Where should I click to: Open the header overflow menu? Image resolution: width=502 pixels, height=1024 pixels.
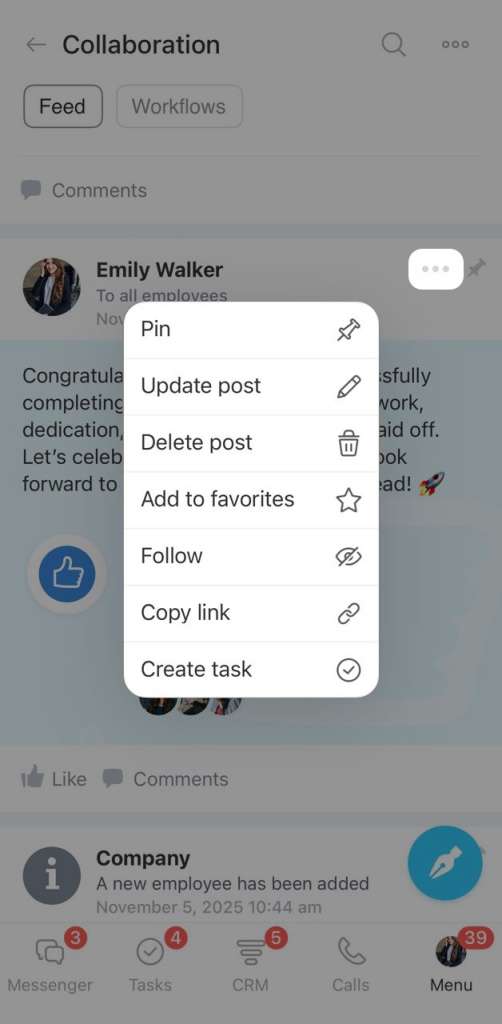[x=455, y=44]
